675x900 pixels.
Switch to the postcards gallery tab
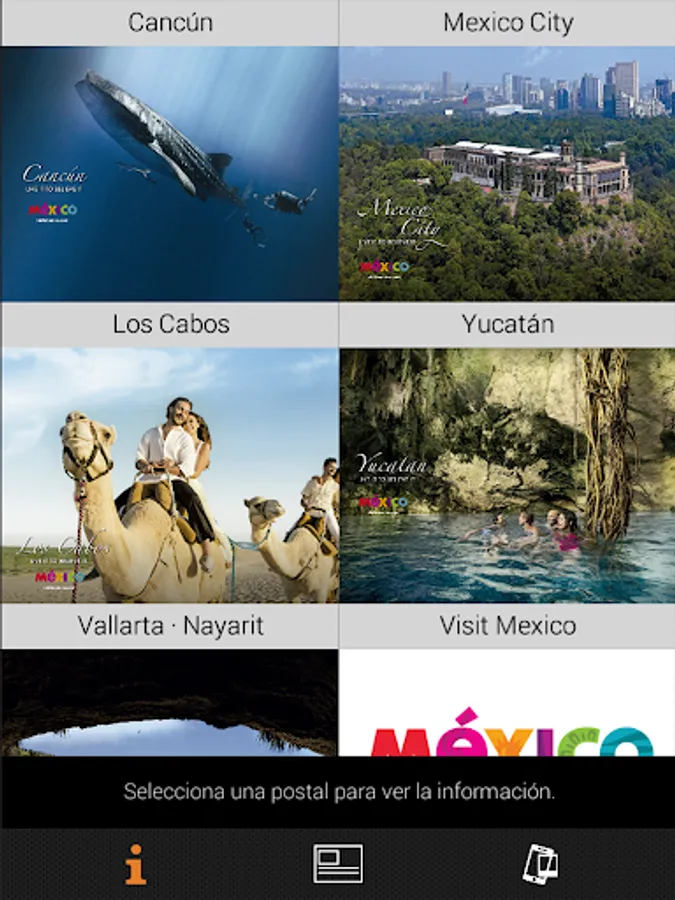[x=338, y=863]
